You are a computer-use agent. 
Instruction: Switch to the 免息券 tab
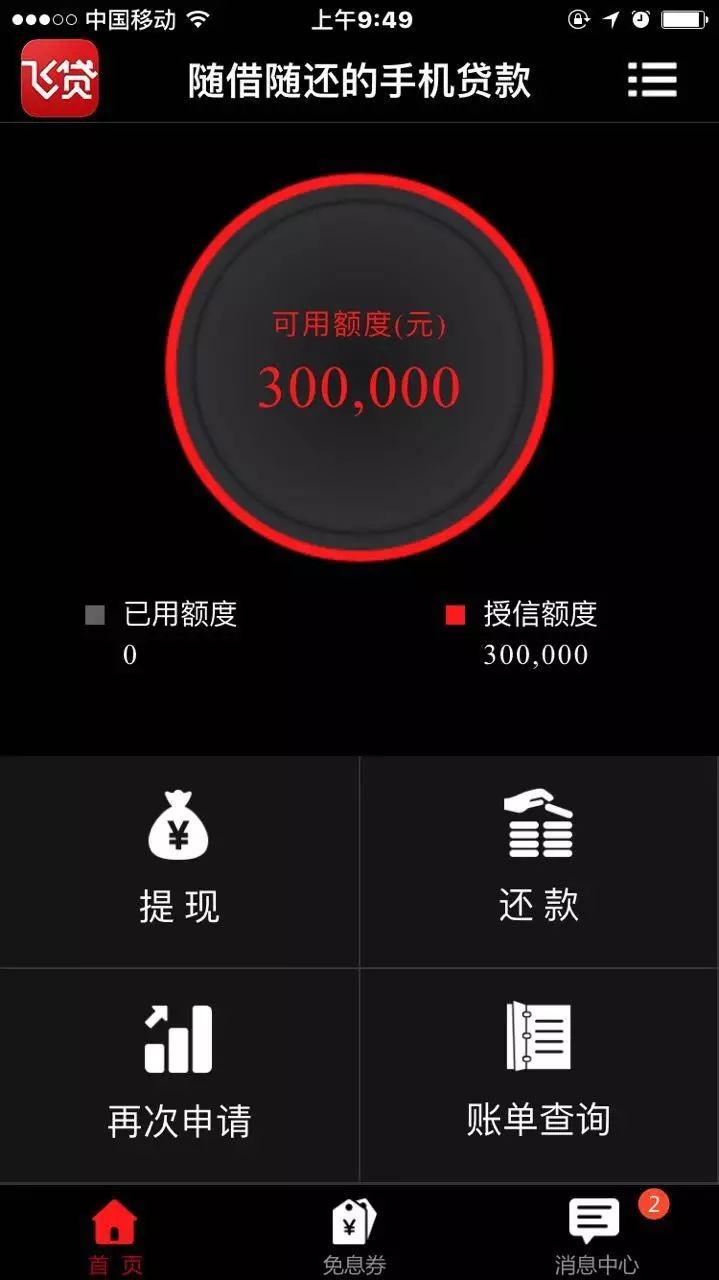click(354, 1236)
